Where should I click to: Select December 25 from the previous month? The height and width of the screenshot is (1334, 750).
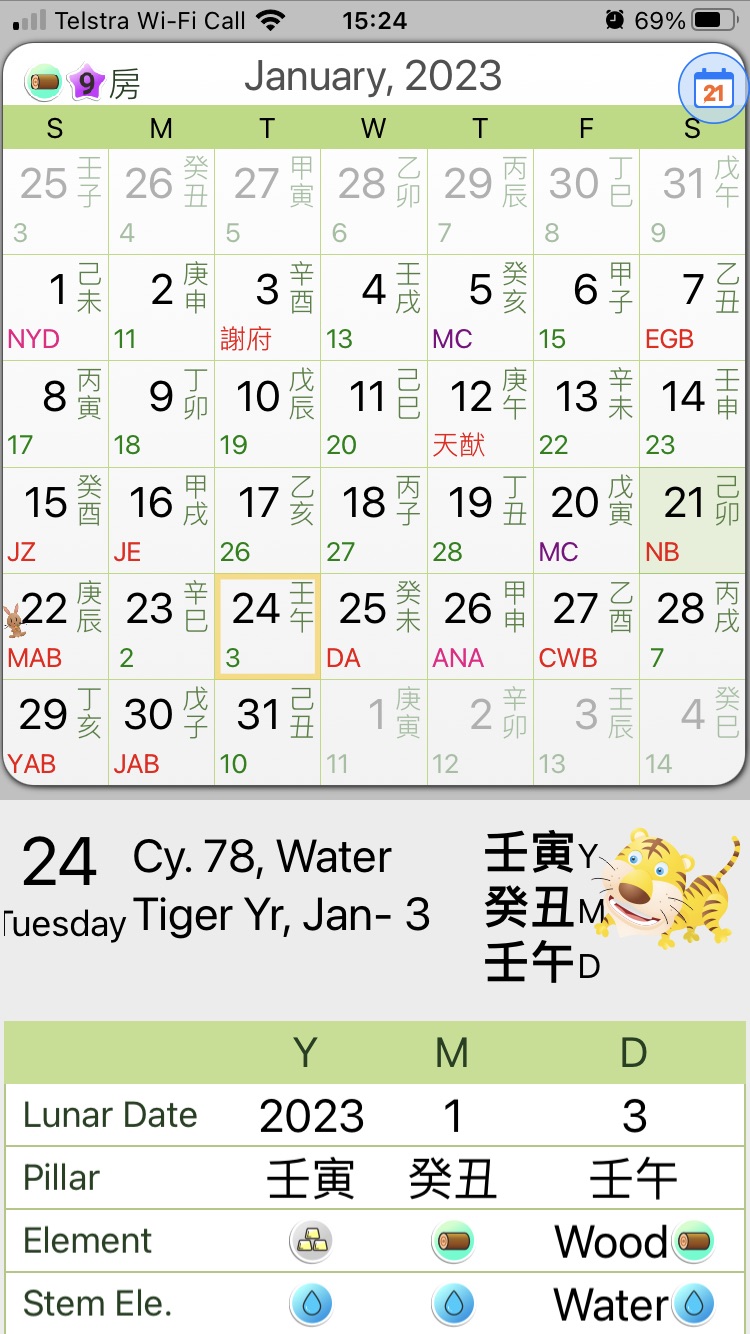55,201
